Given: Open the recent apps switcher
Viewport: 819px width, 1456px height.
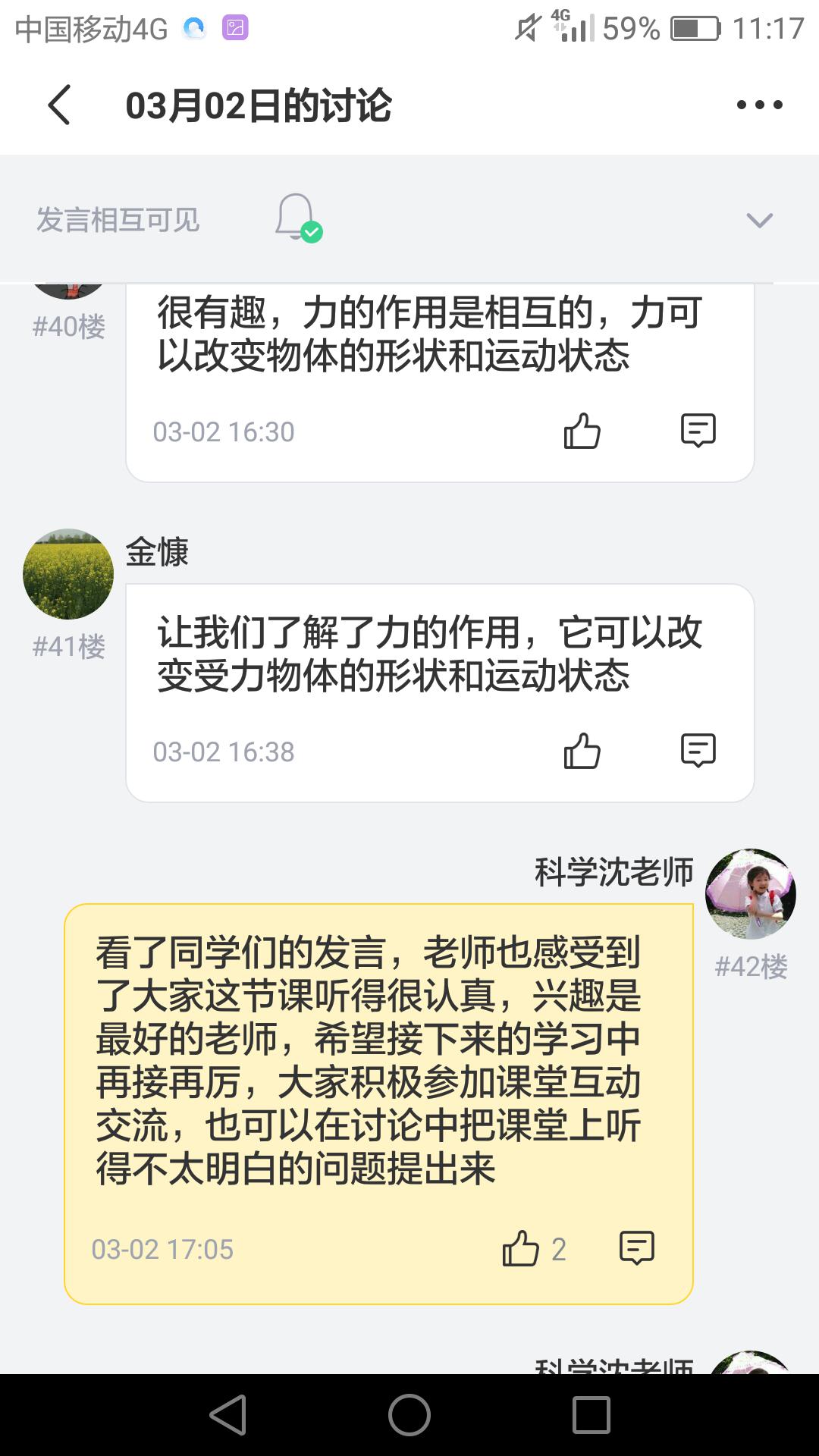Looking at the screenshot, I should coord(591,1415).
